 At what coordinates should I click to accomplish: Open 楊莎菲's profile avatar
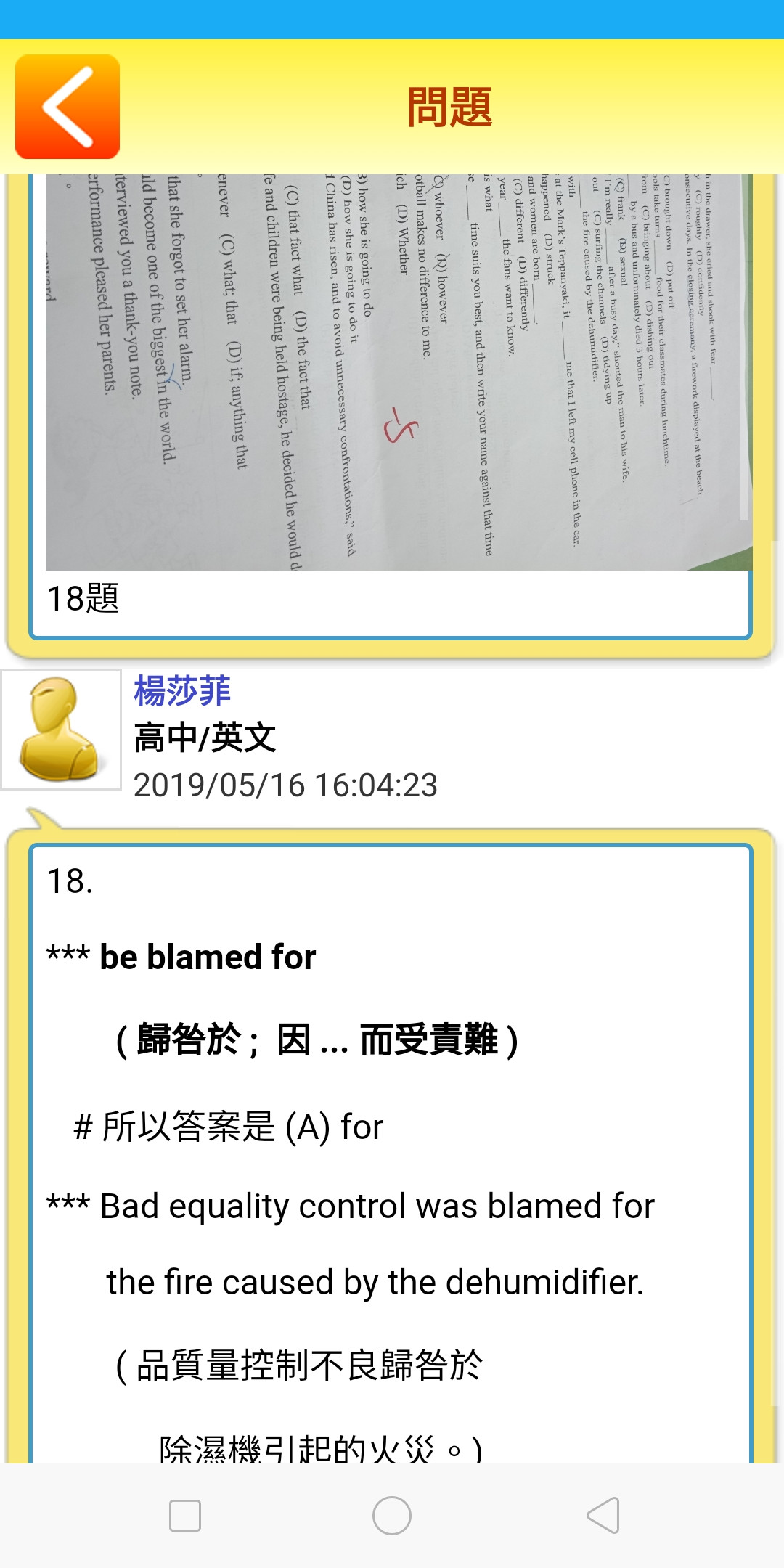pos(61,729)
